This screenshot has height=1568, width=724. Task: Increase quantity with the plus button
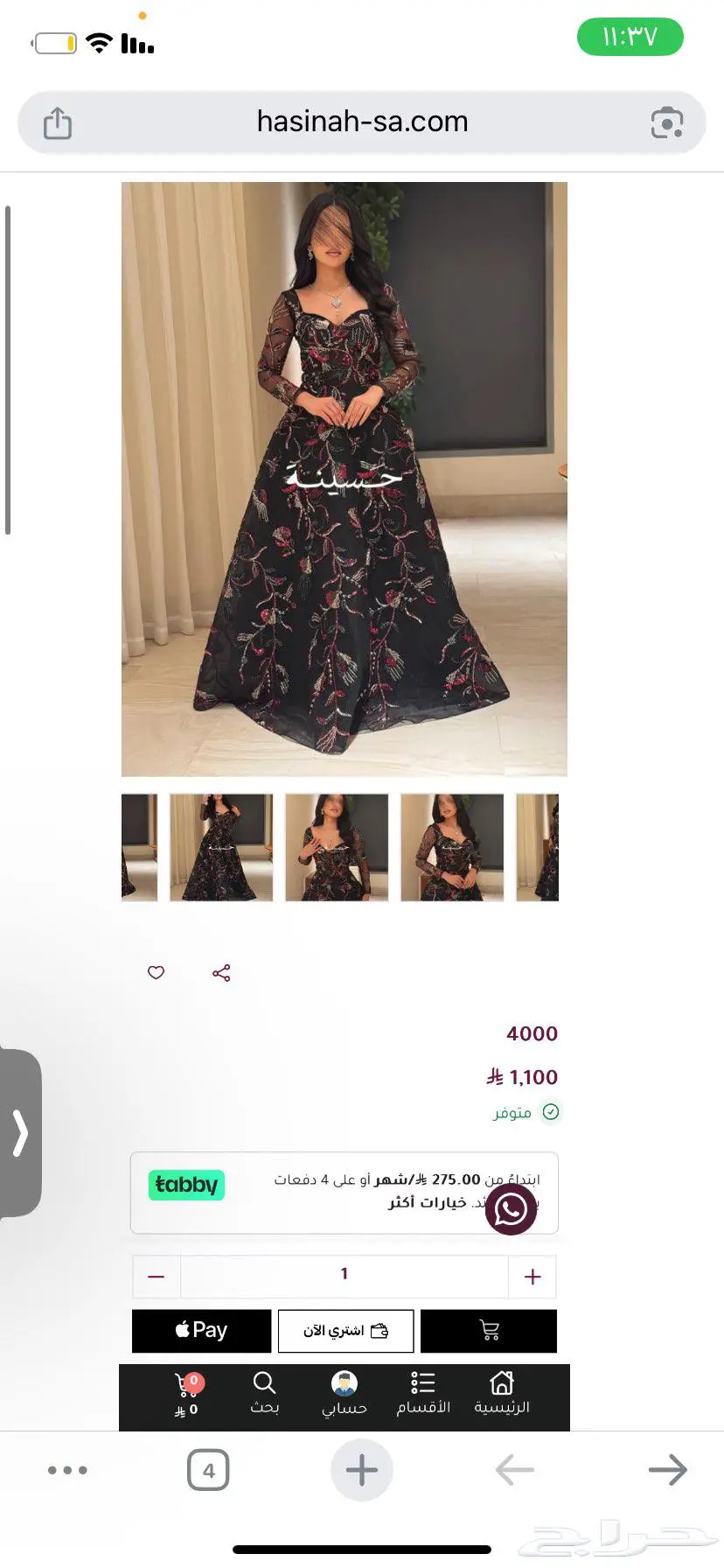533,1277
